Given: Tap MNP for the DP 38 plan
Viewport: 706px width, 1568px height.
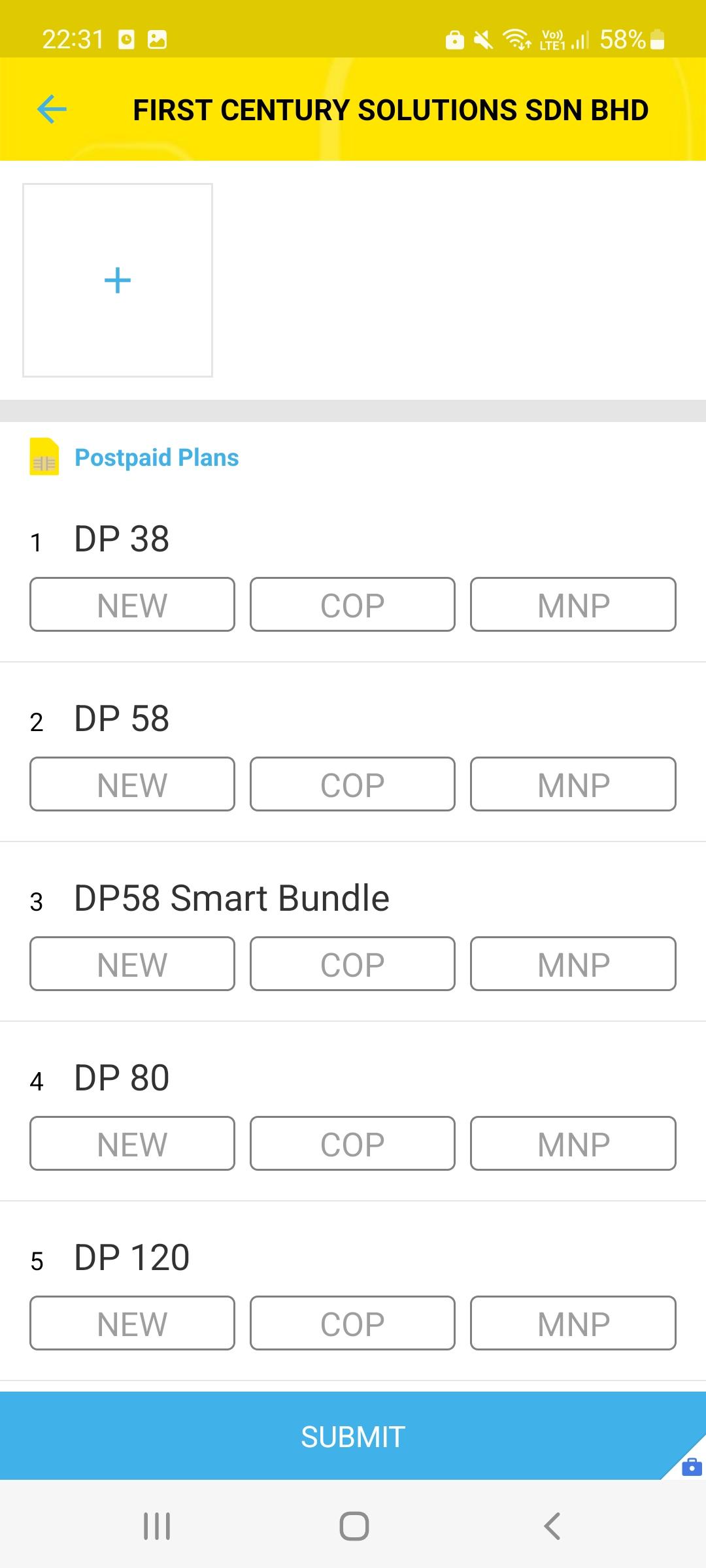Looking at the screenshot, I should (573, 604).
